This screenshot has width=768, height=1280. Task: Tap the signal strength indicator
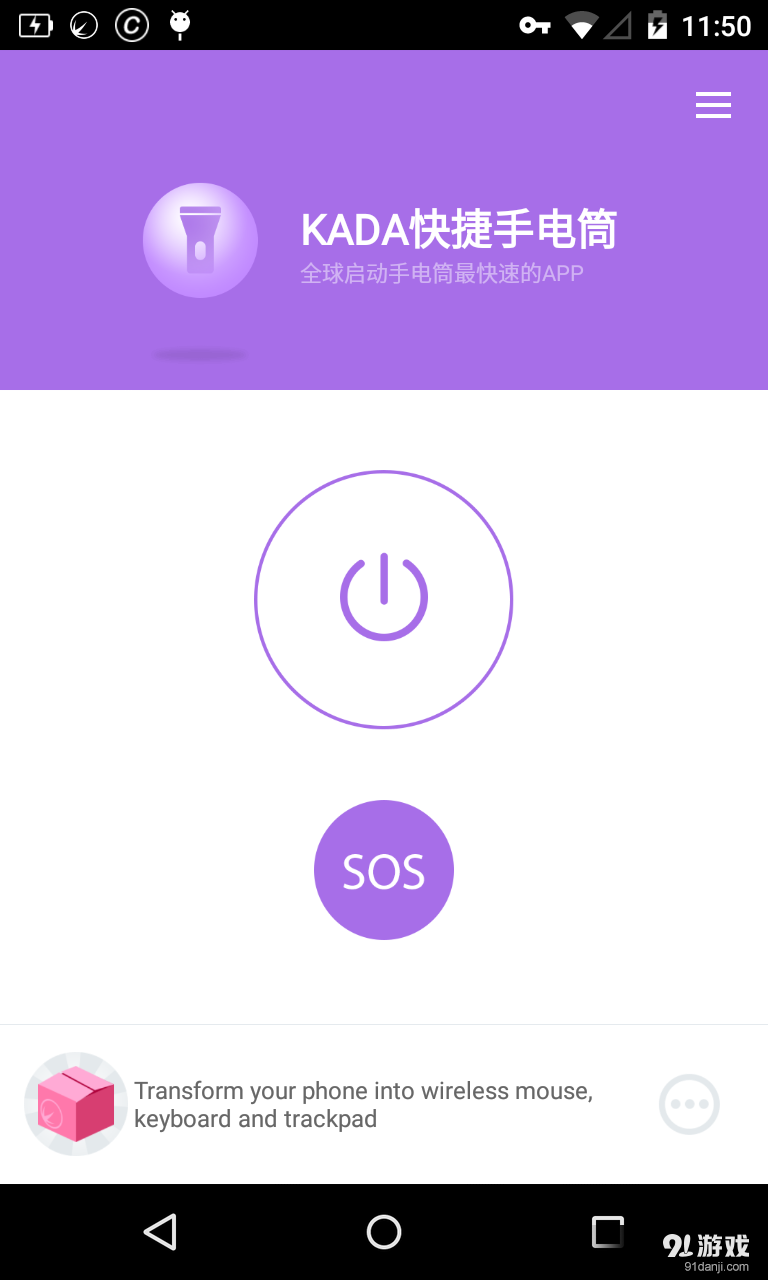[620, 24]
